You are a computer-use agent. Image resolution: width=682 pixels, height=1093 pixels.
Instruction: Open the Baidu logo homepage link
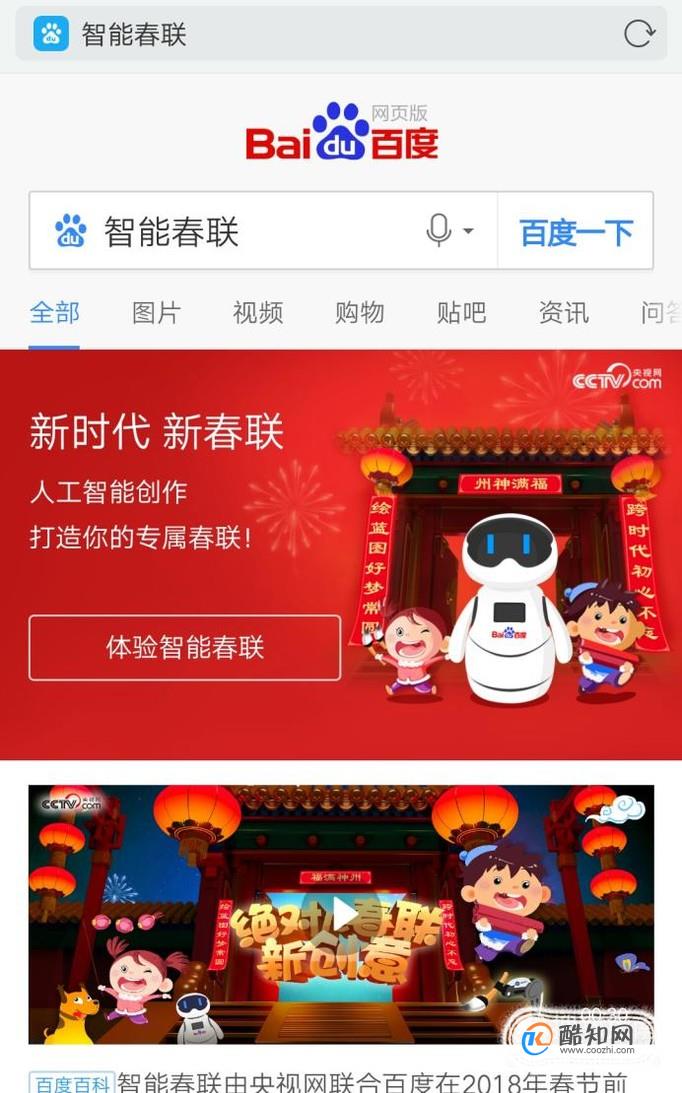pos(342,133)
